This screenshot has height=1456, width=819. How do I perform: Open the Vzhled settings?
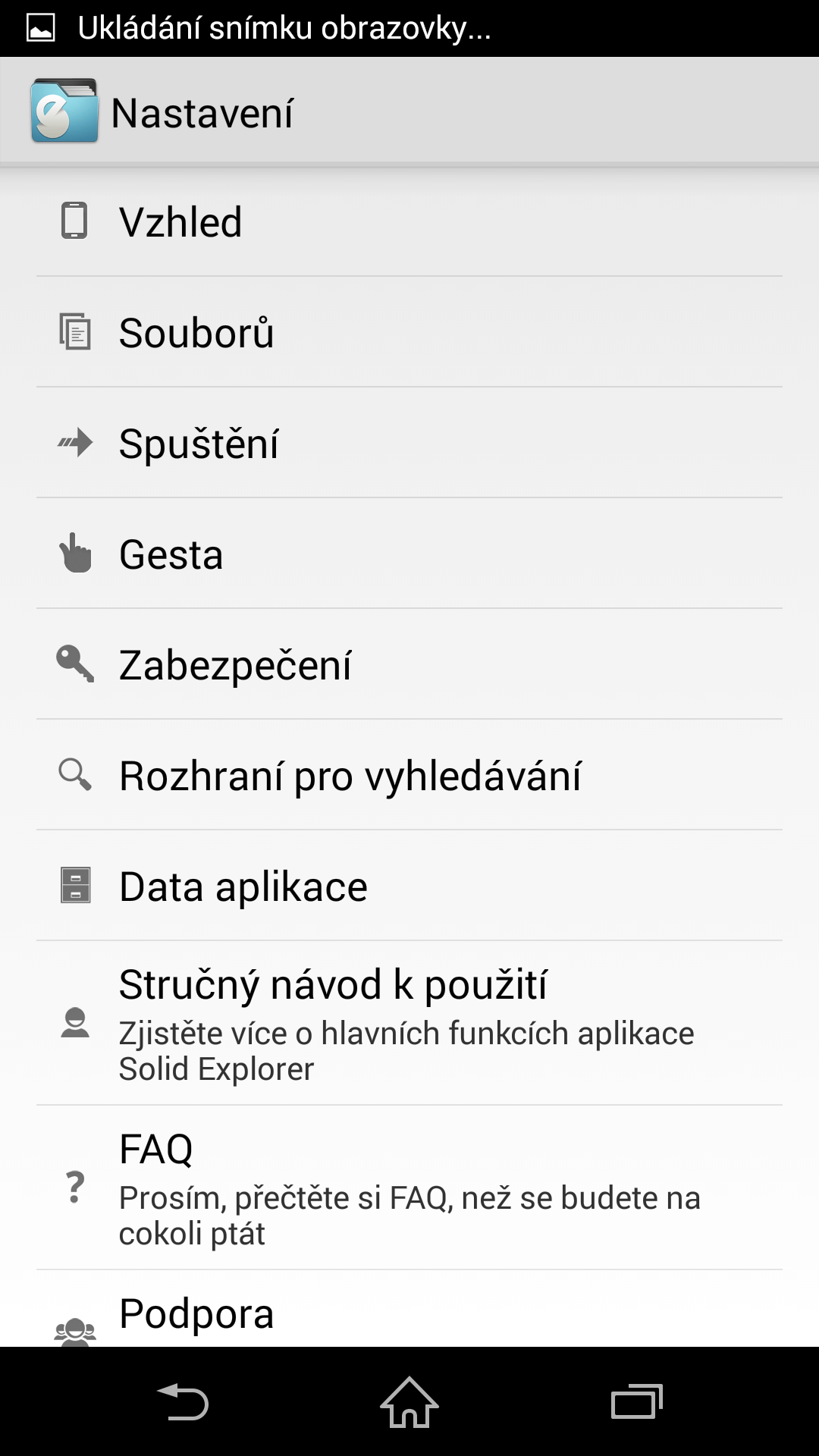(409, 221)
